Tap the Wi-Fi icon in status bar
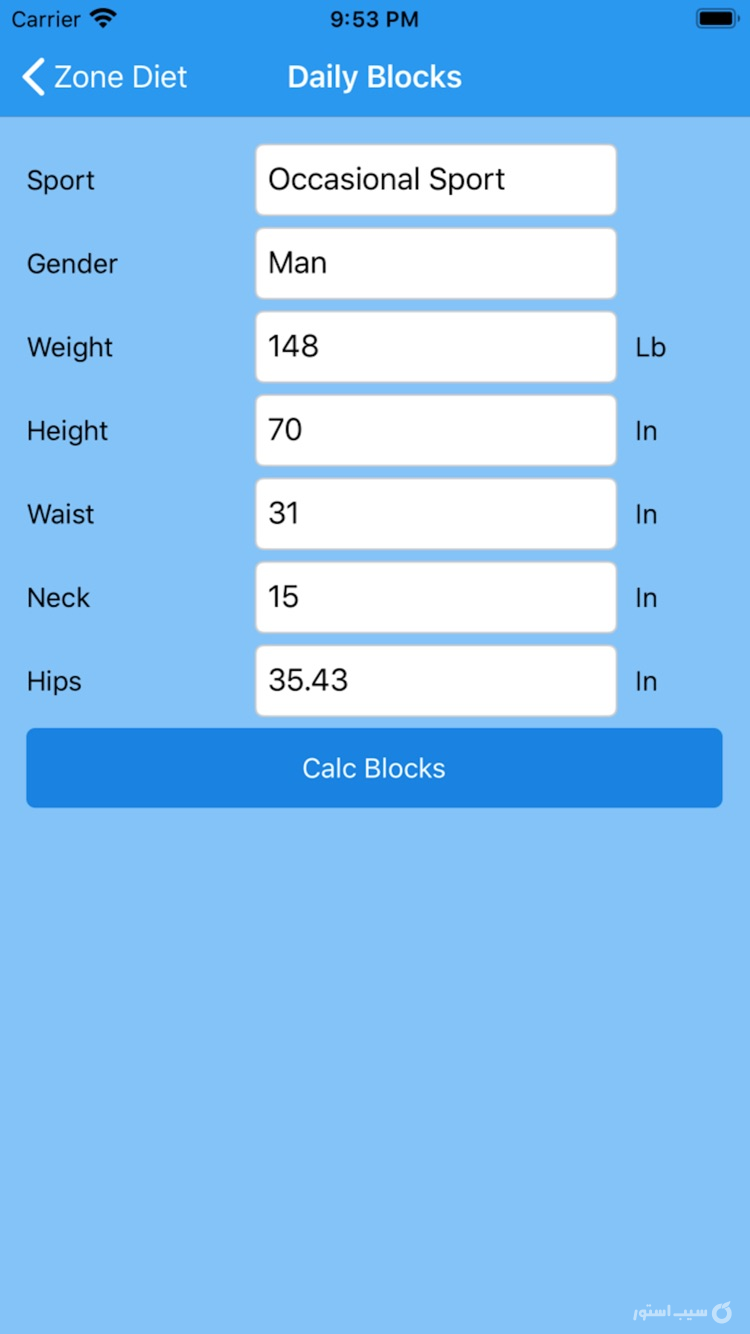The image size is (750, 1334). click(x=101, y=18)
